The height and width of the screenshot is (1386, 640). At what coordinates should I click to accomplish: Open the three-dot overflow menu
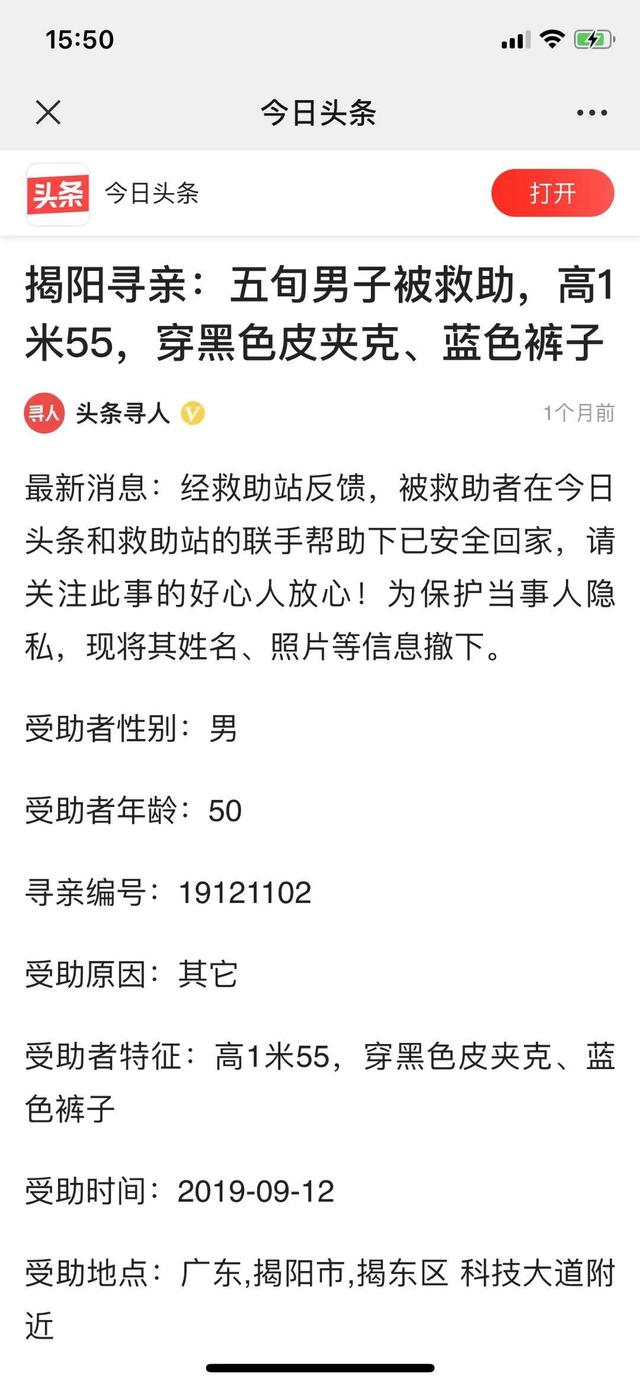tap(591, 113)
